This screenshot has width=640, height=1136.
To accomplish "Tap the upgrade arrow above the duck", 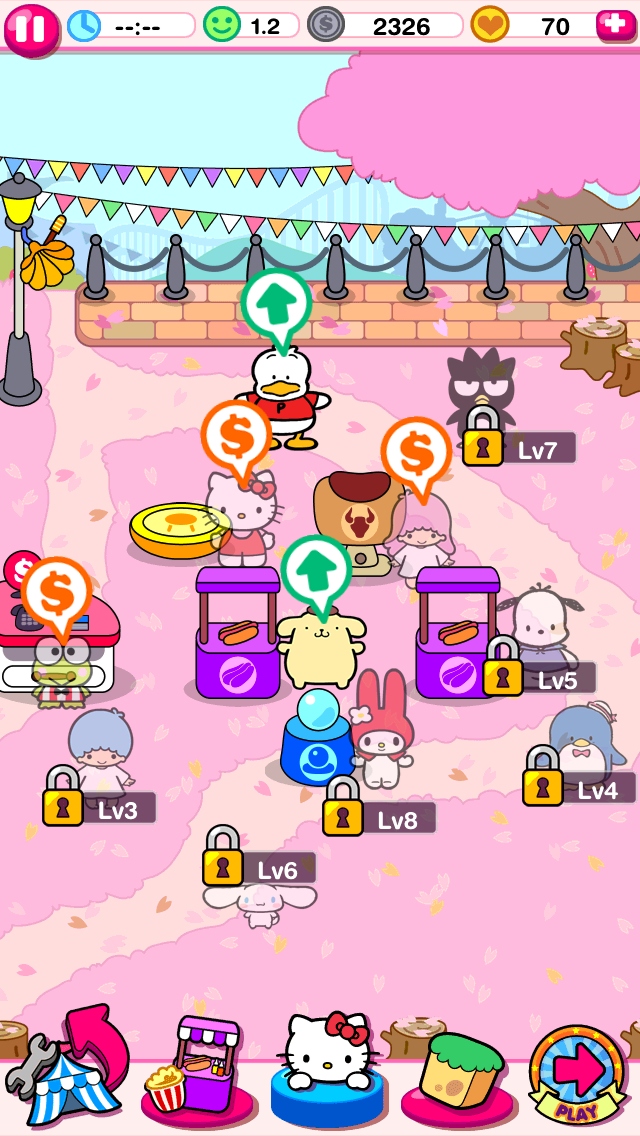I will click(276, 304).
